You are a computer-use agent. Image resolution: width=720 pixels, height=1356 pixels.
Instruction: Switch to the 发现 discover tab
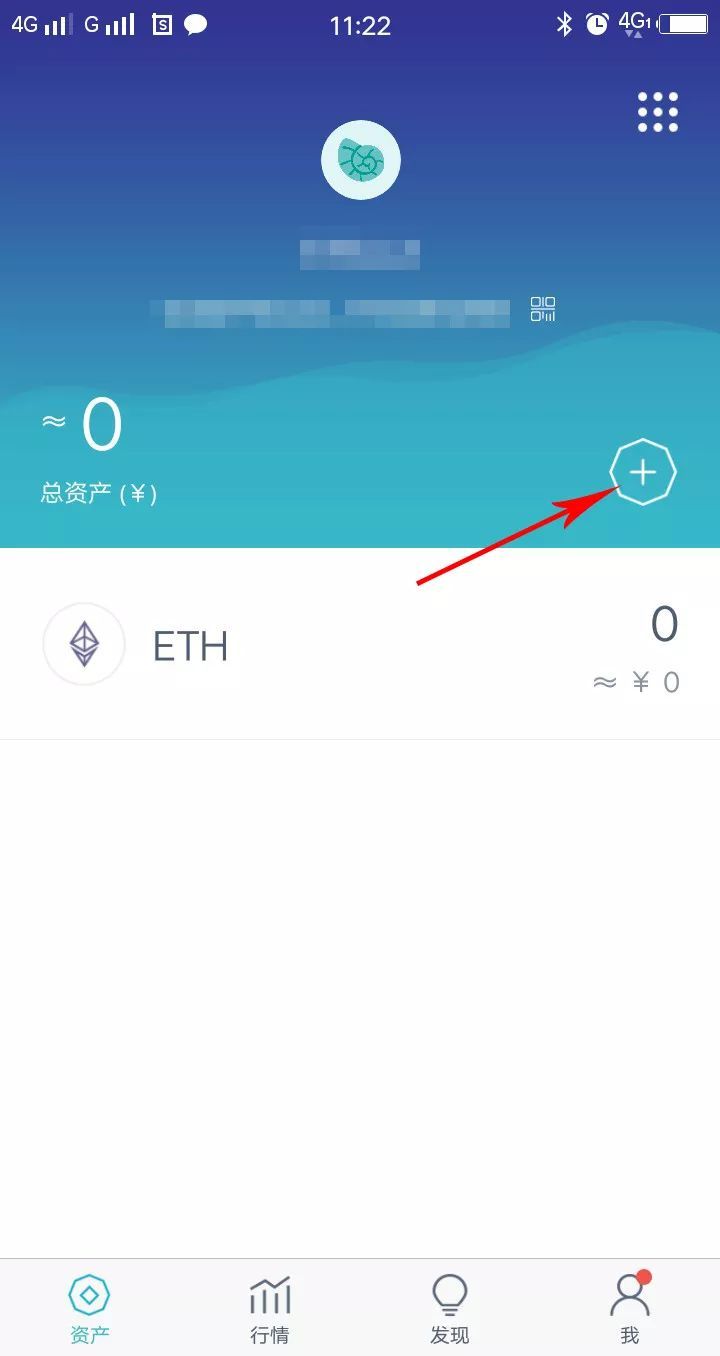[450, 1307]
